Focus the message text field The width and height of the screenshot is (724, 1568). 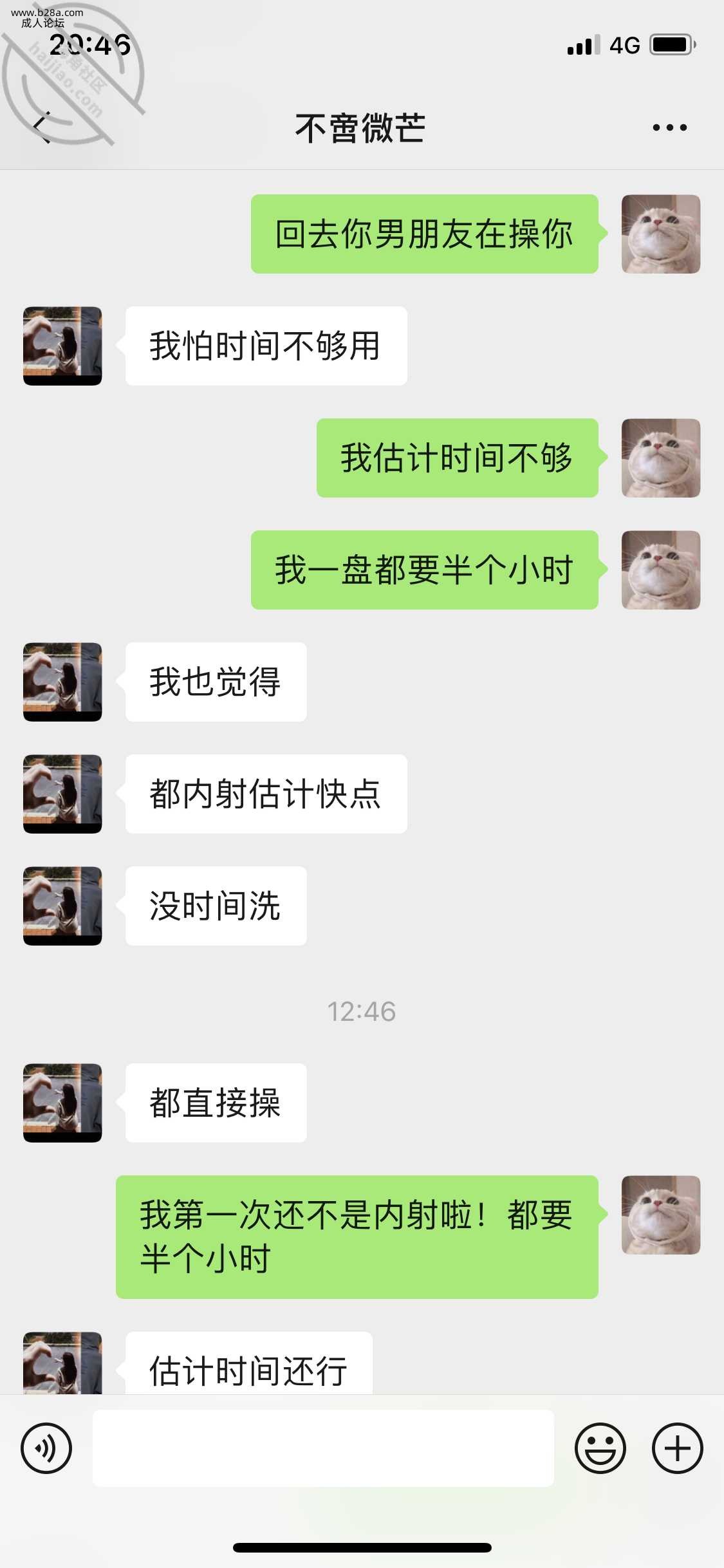[323, 1448]
